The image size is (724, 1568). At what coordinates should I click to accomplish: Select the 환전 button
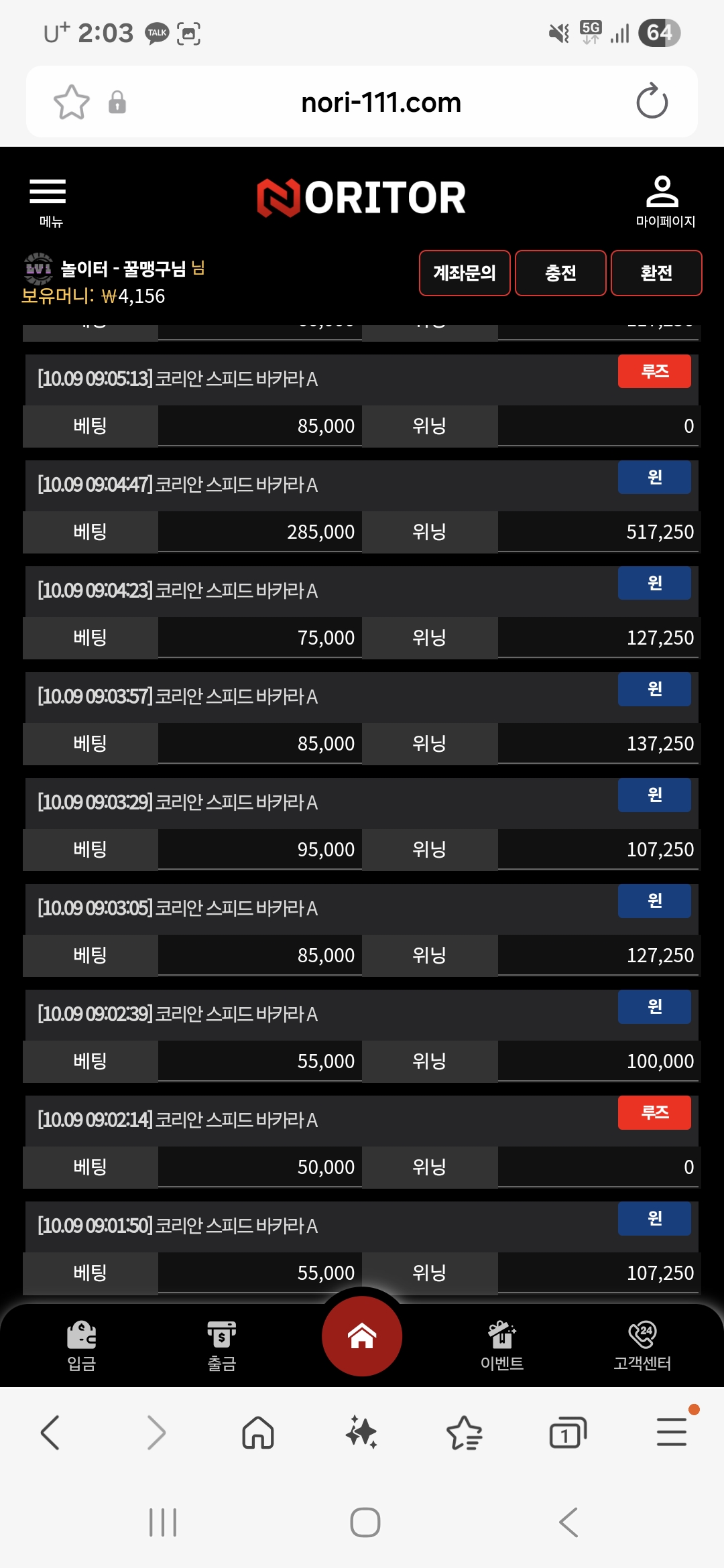coord(656,273)
